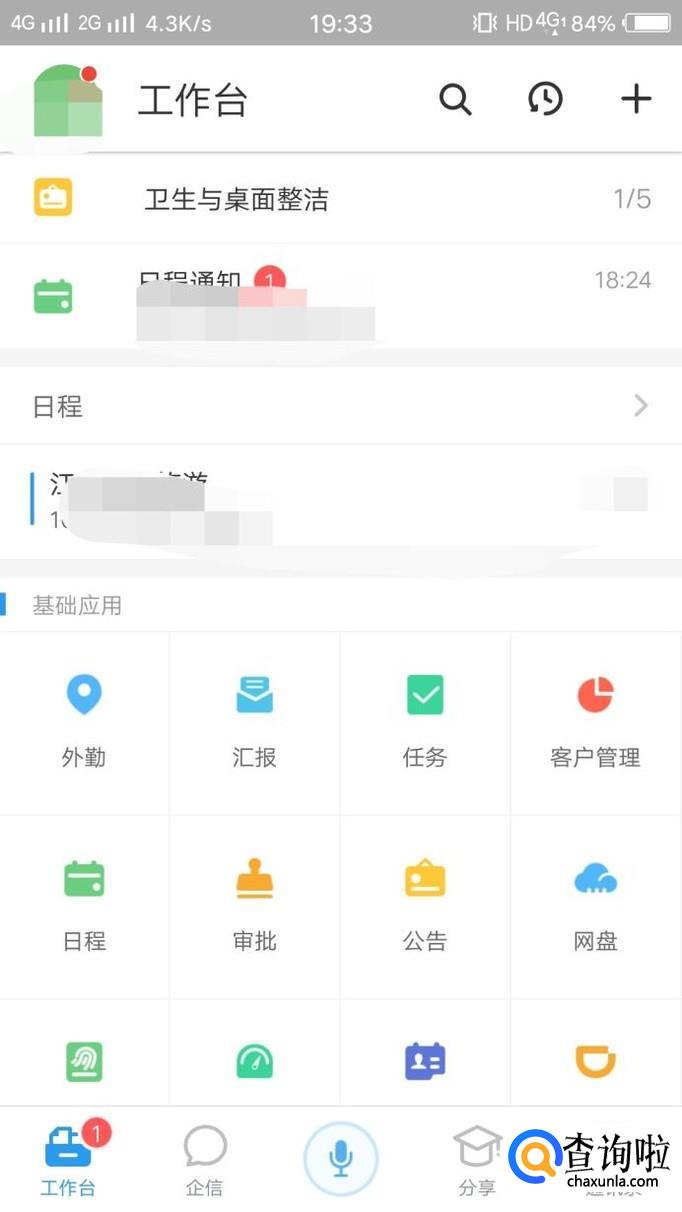This screenshot has width=682, height=1212.
Task: Open the 汇报 app
Action: coord(254,720)
